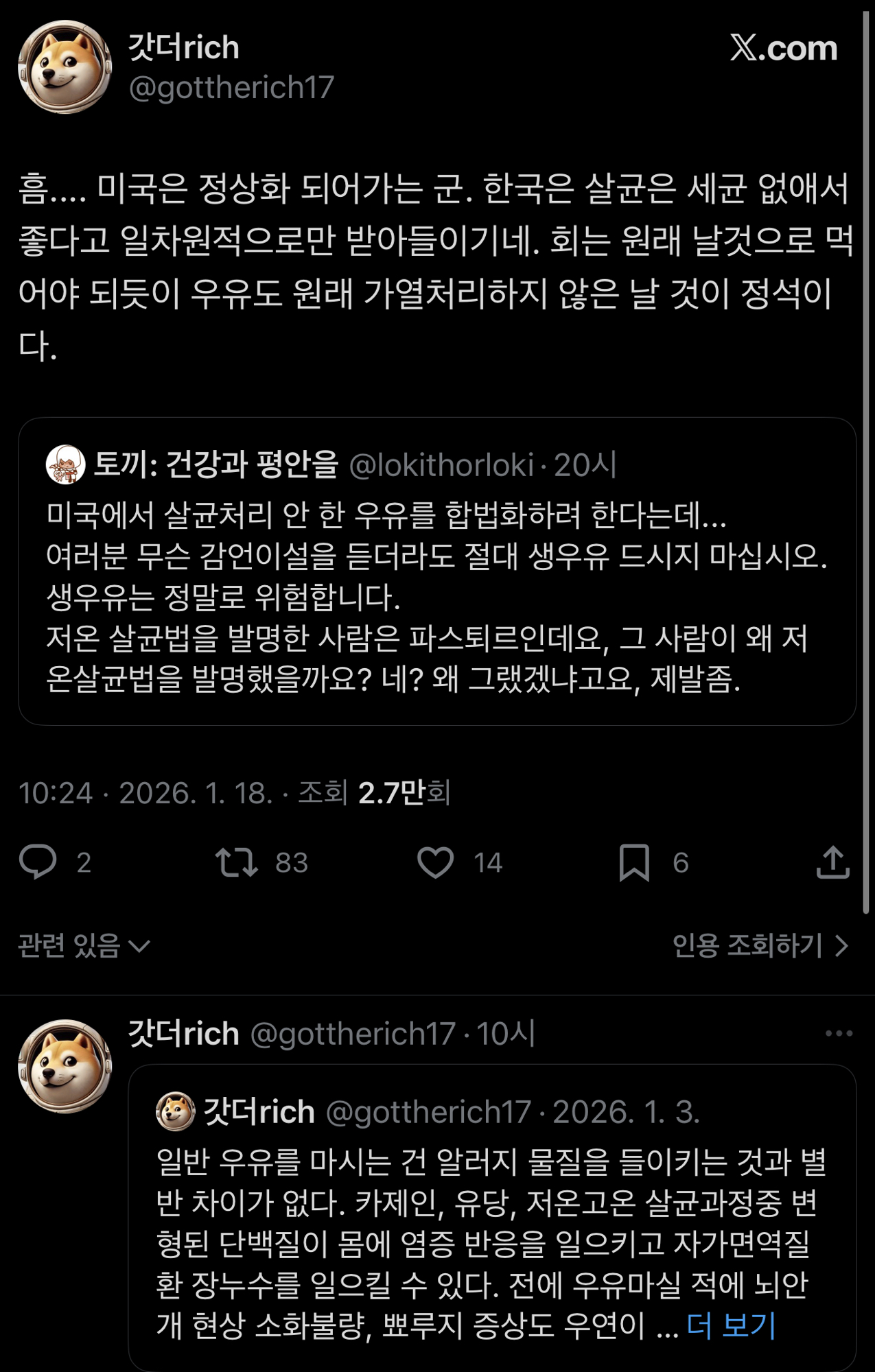Tap 더 보기 to expand the quoted text

tap(731, 1325)
